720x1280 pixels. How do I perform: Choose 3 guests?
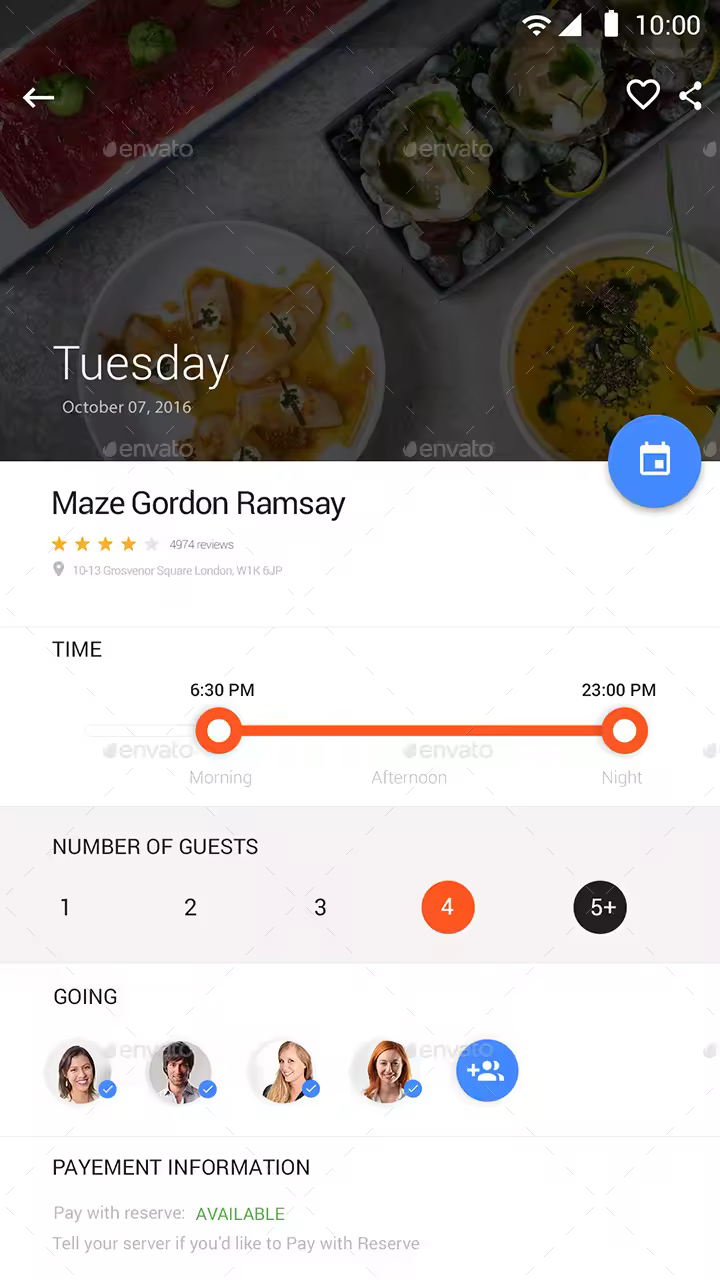320,907
